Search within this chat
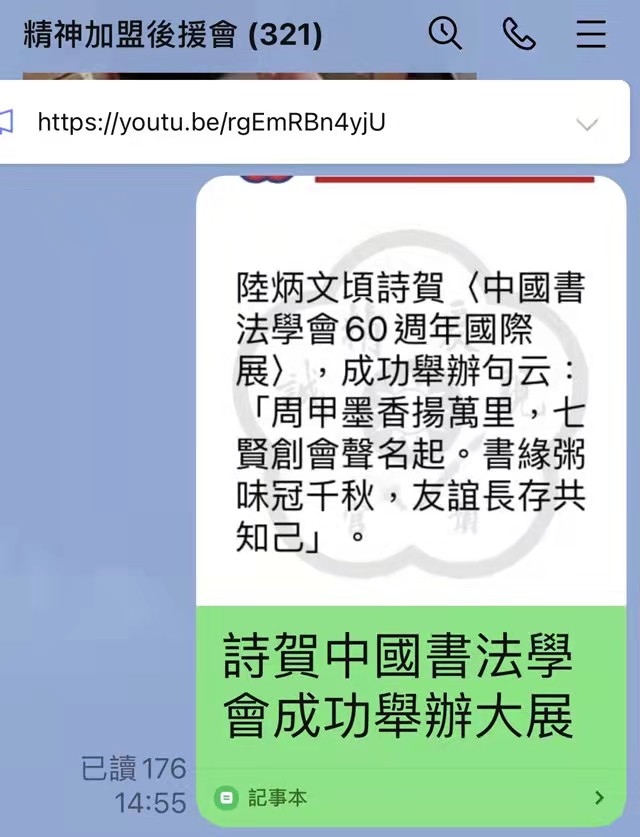 [445, 34]
